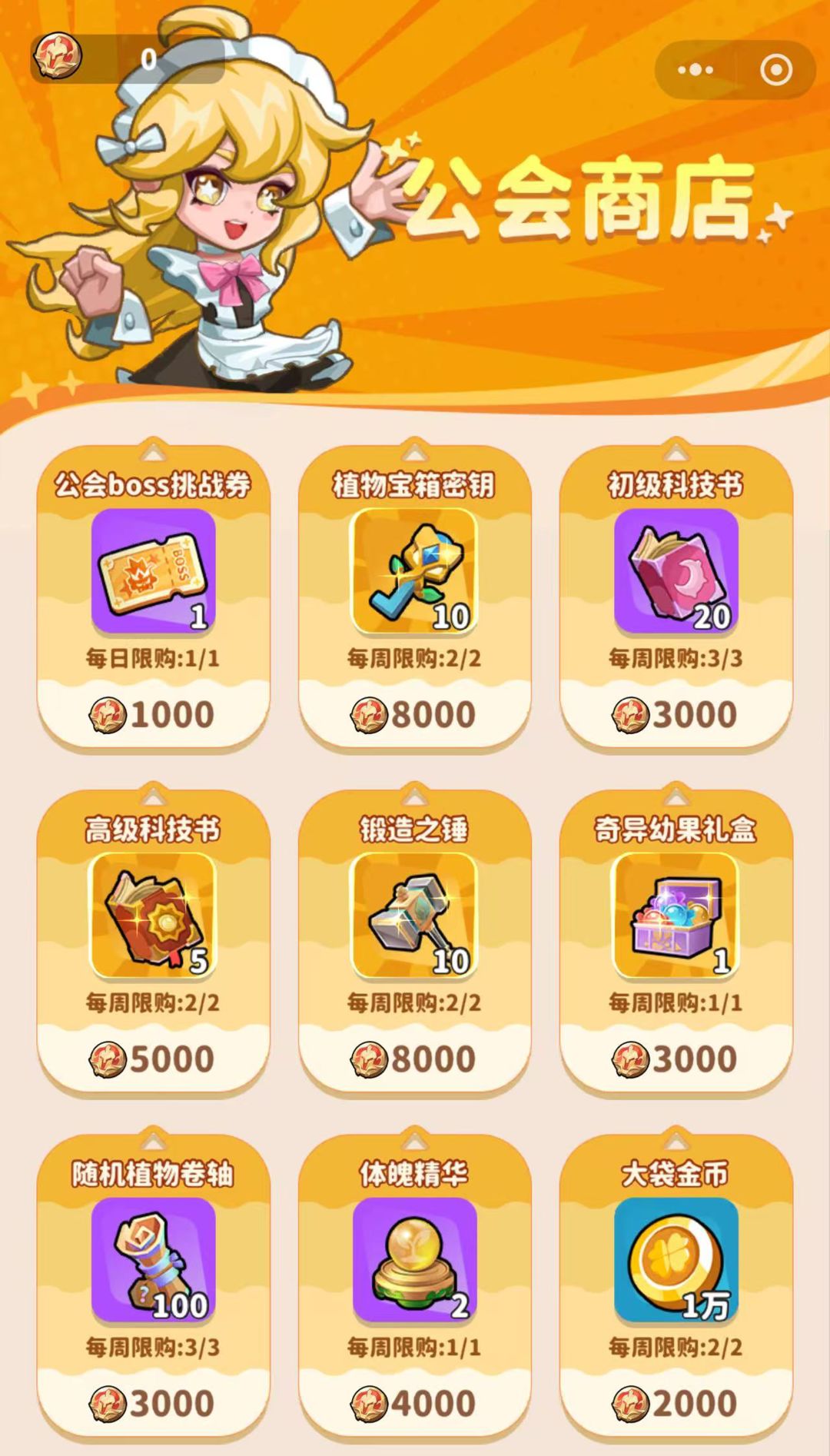This screenshot has height=1456, width=830.
Task: Purchase the 随机植物卷轴 scroll
Action: click(x=153, y=1404)
